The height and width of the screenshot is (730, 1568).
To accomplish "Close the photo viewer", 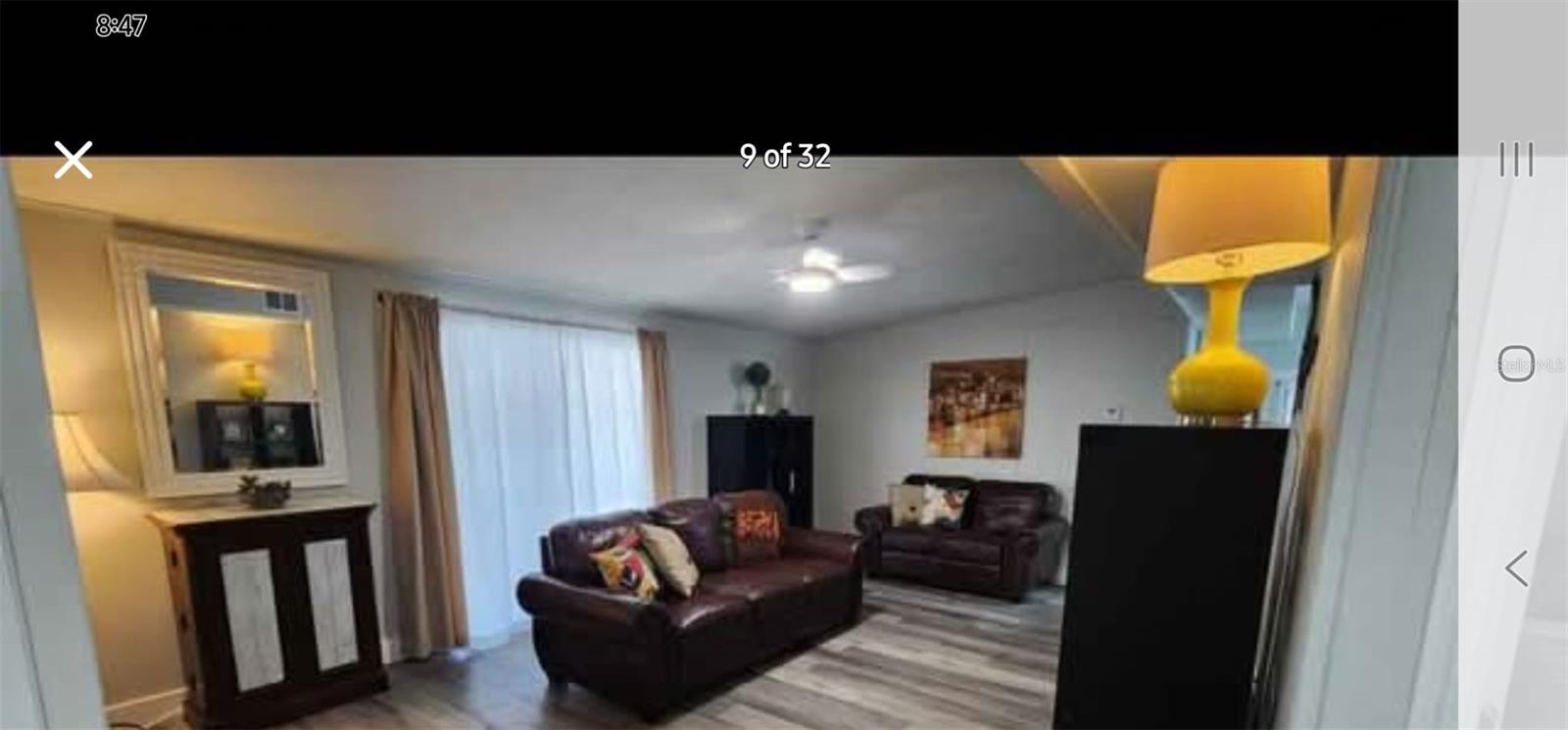I will point(73,160).
